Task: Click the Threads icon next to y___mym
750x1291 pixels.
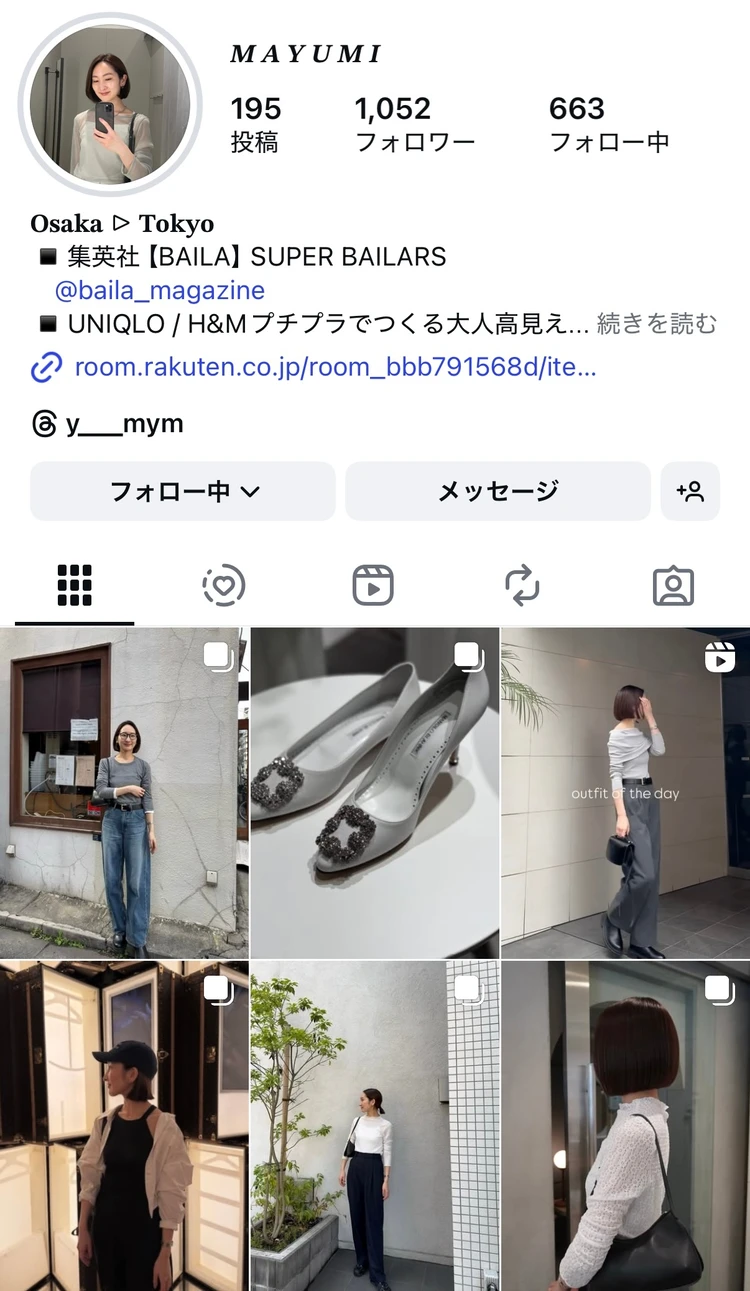Action: [x=44, y=424]
